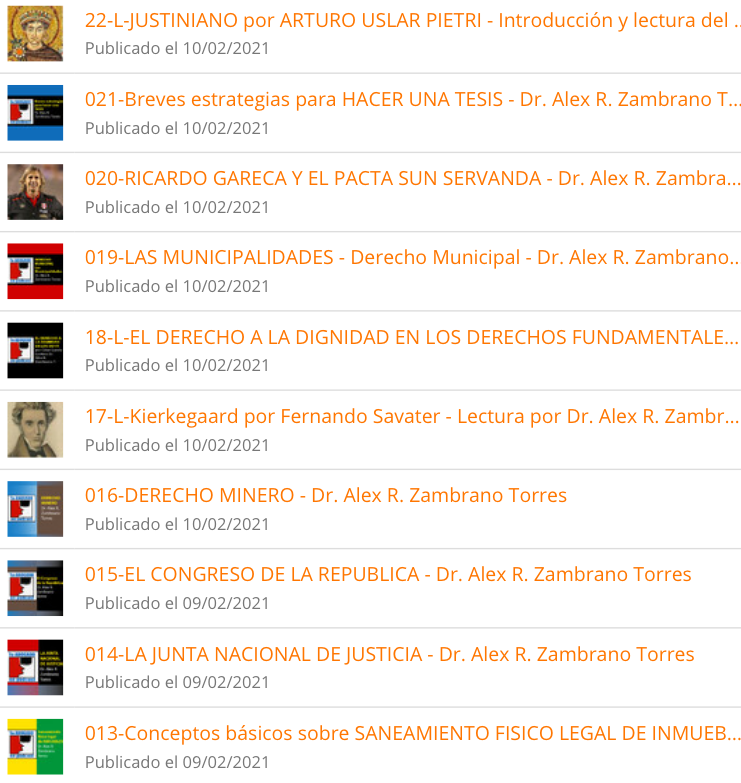Open 17-L-Kierkegaard por Fernando Savater
This screenshot has height=783, width=741.
(412, 417)
